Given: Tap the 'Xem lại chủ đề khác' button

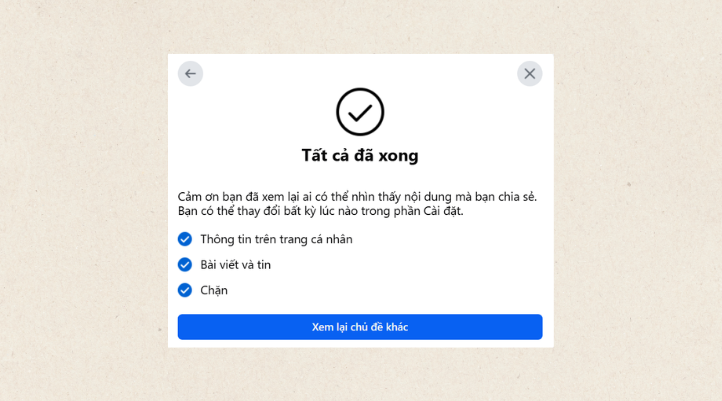Looking at the screenshot, I should 360,327.
